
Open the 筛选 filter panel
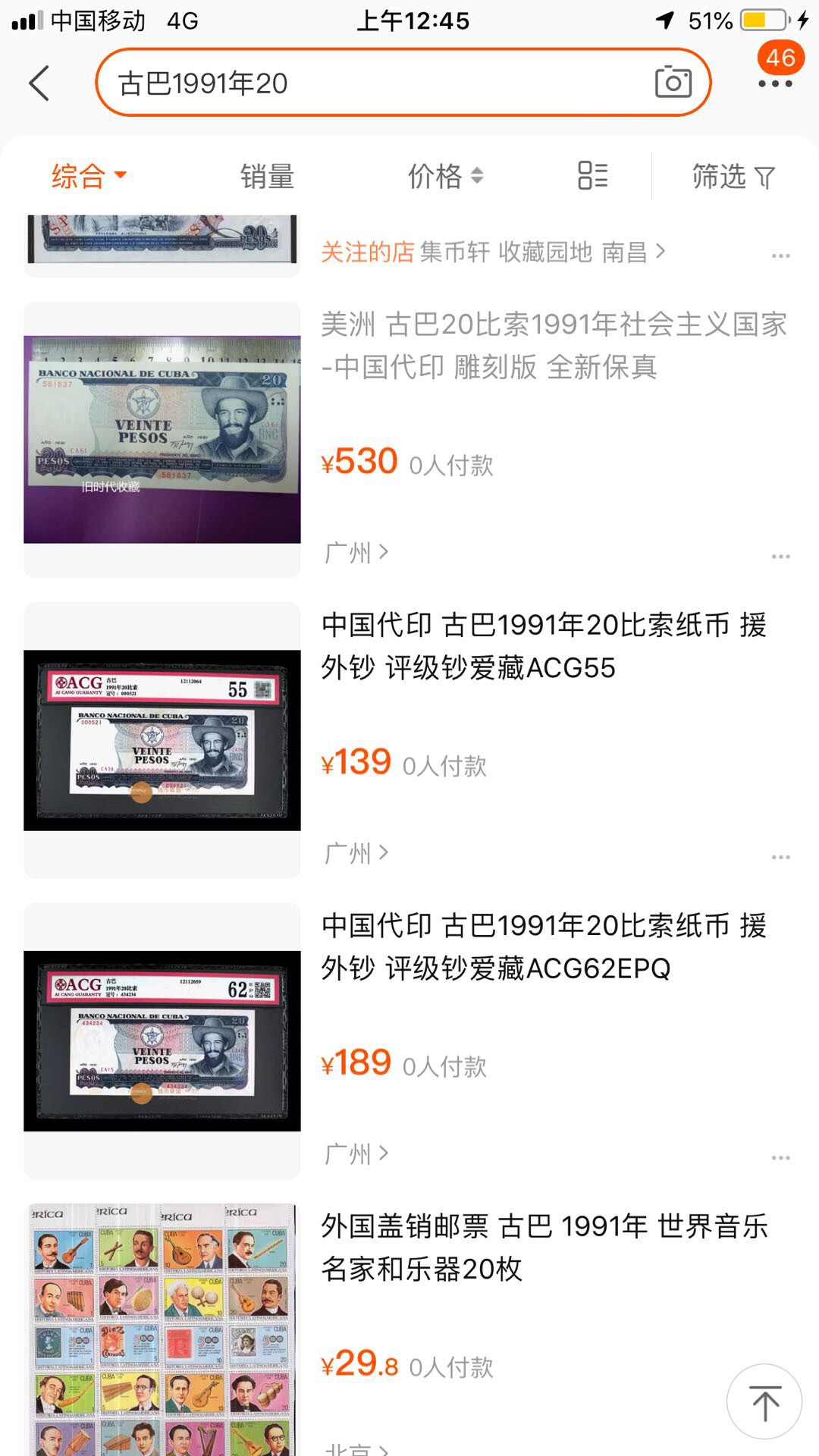(x=730, y=176)
